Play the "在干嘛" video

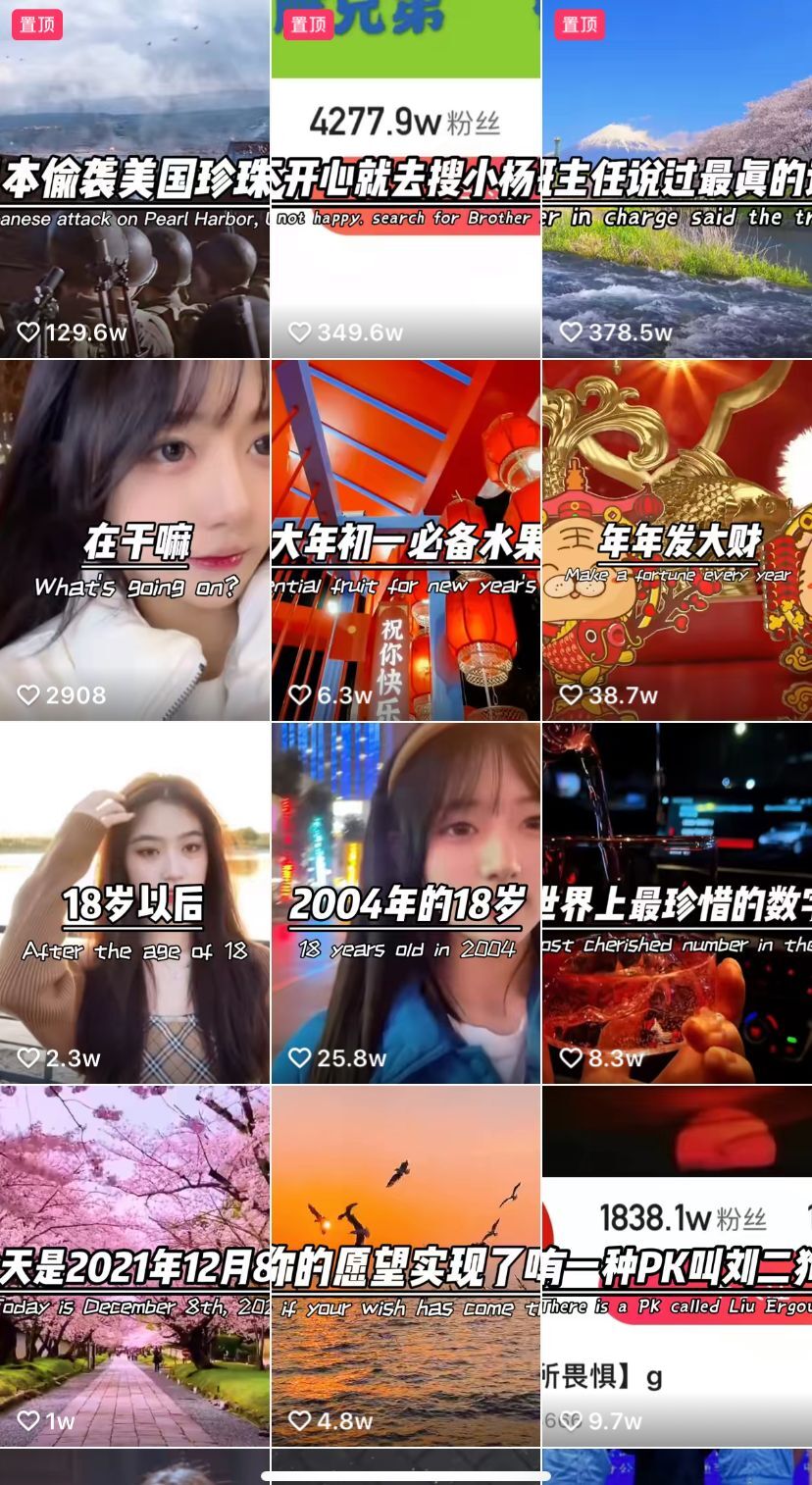[134, 539]
